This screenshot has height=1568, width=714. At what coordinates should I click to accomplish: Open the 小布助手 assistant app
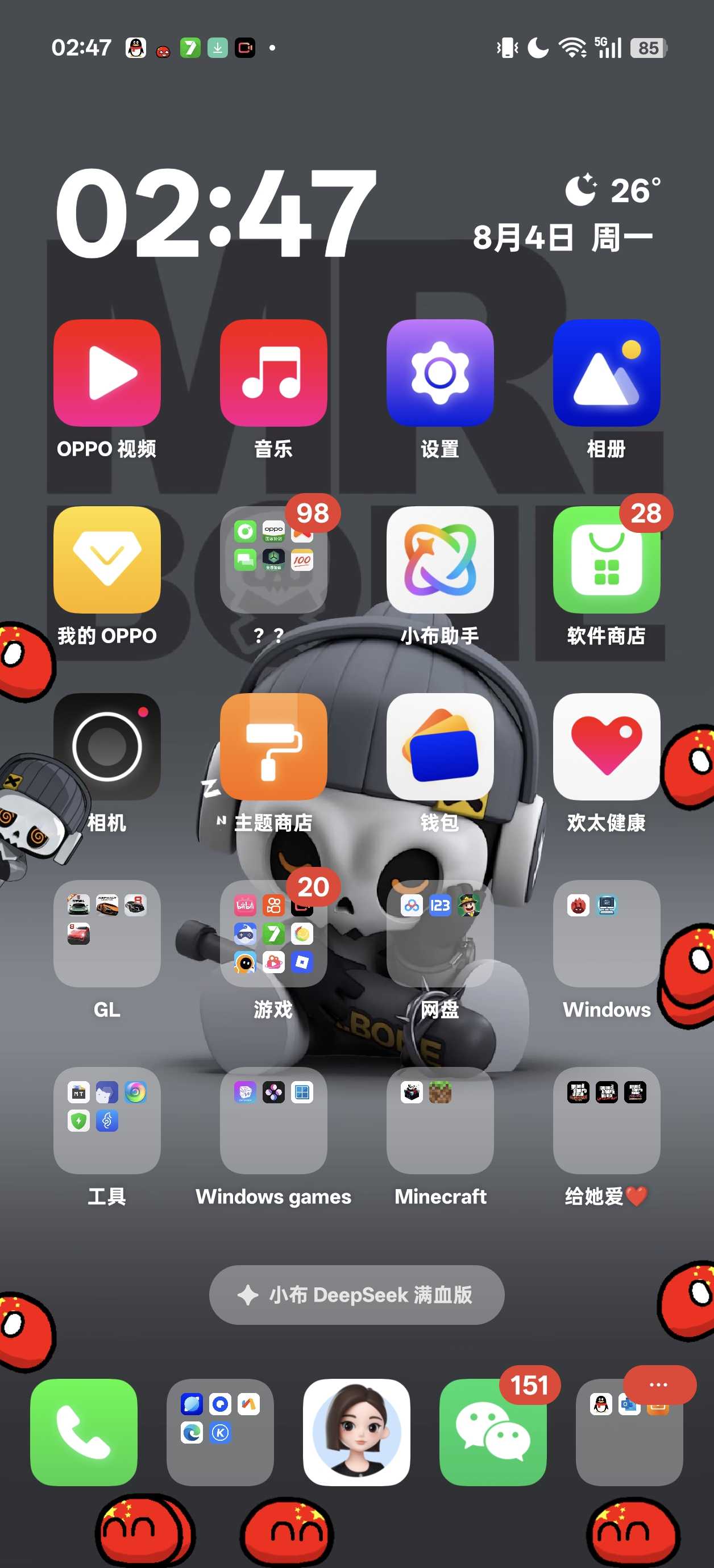(x=440, y=560)
